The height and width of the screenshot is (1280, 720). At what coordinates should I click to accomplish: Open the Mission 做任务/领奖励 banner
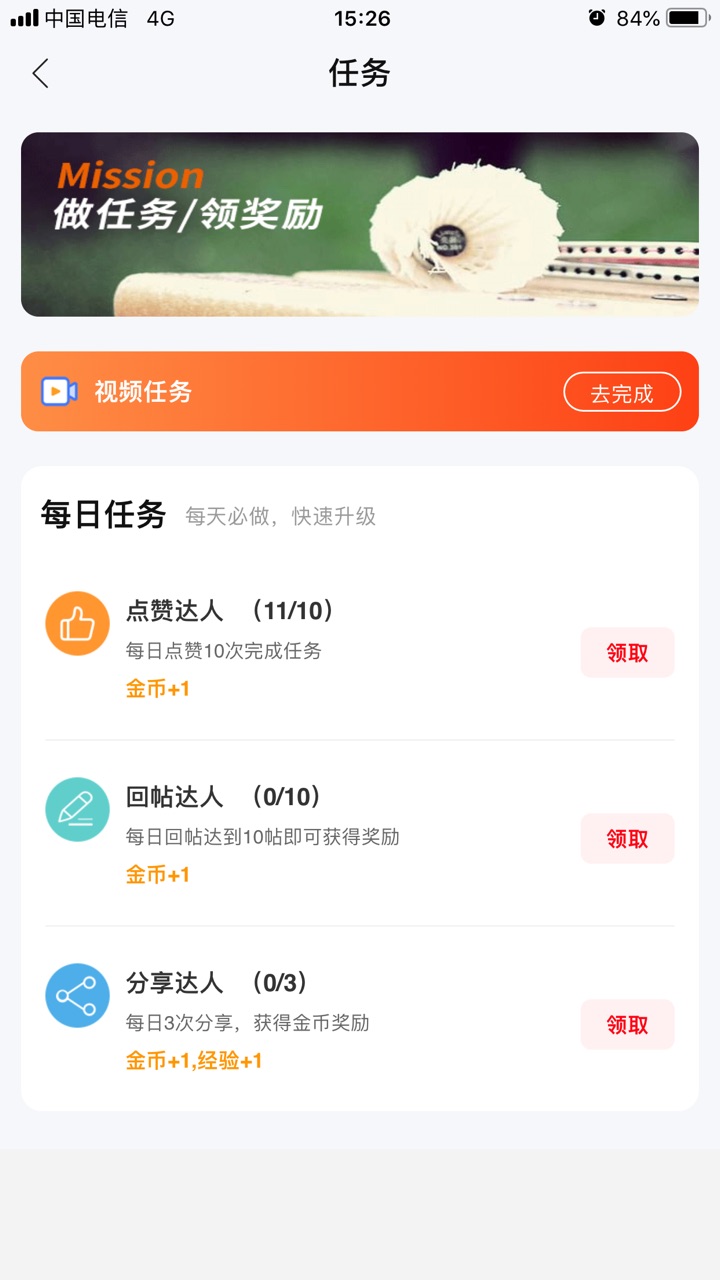tap(360, 224)
